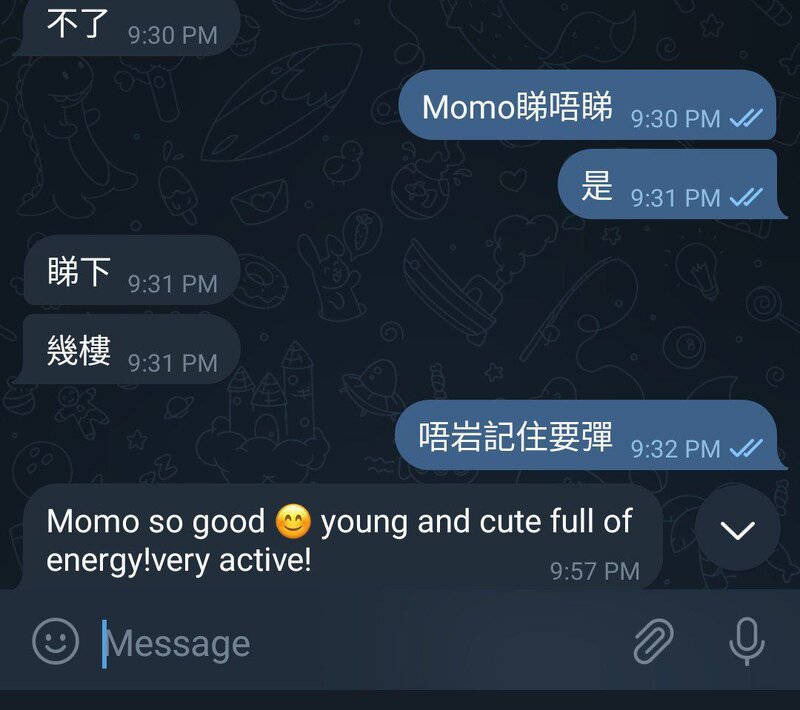This screenshot has width=800, height=710.
Task: Record a voice message with the microphone
Action: [746, 642]
